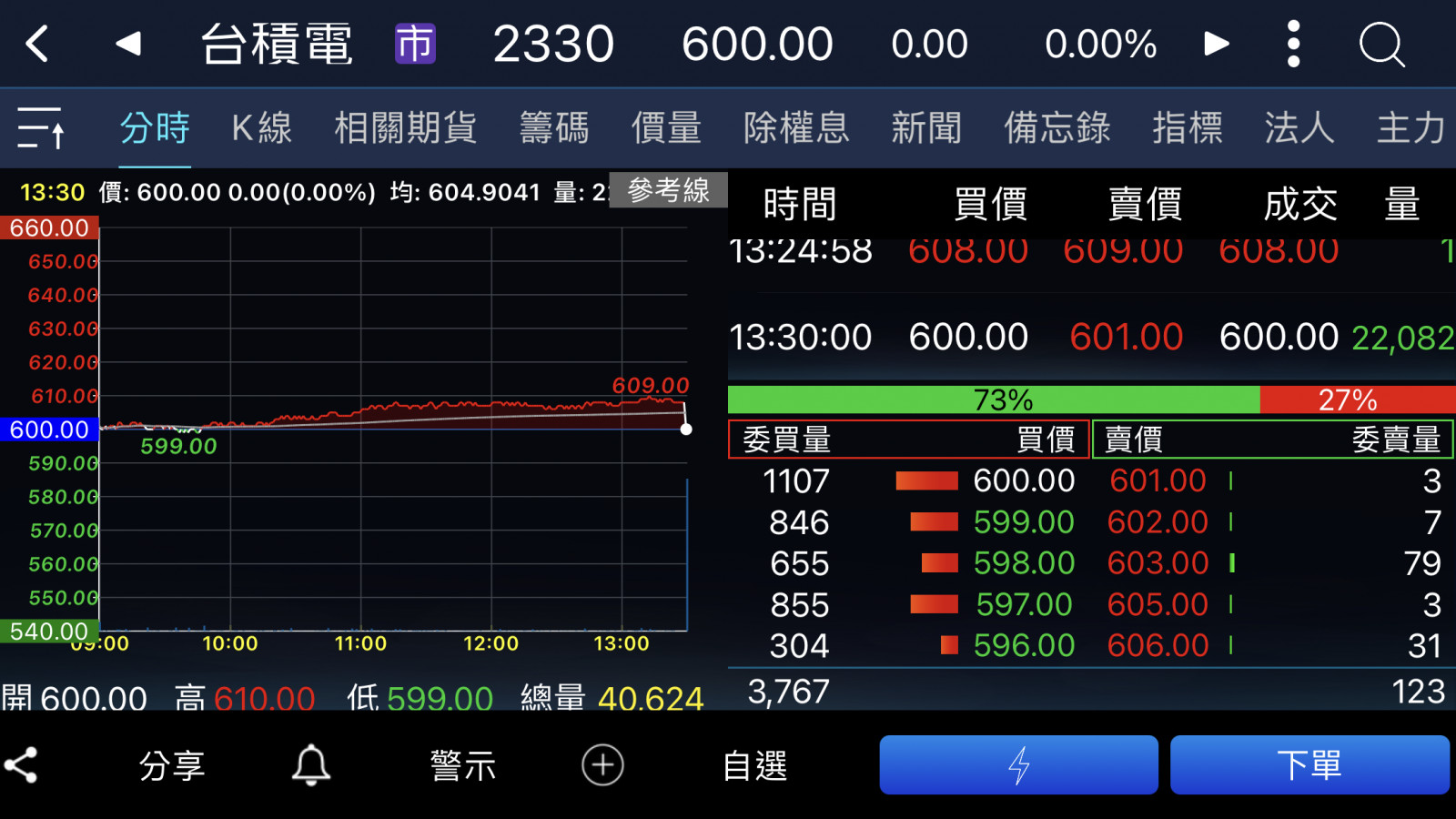
Task: View the 法人 tab
Action: [1299, 127]
